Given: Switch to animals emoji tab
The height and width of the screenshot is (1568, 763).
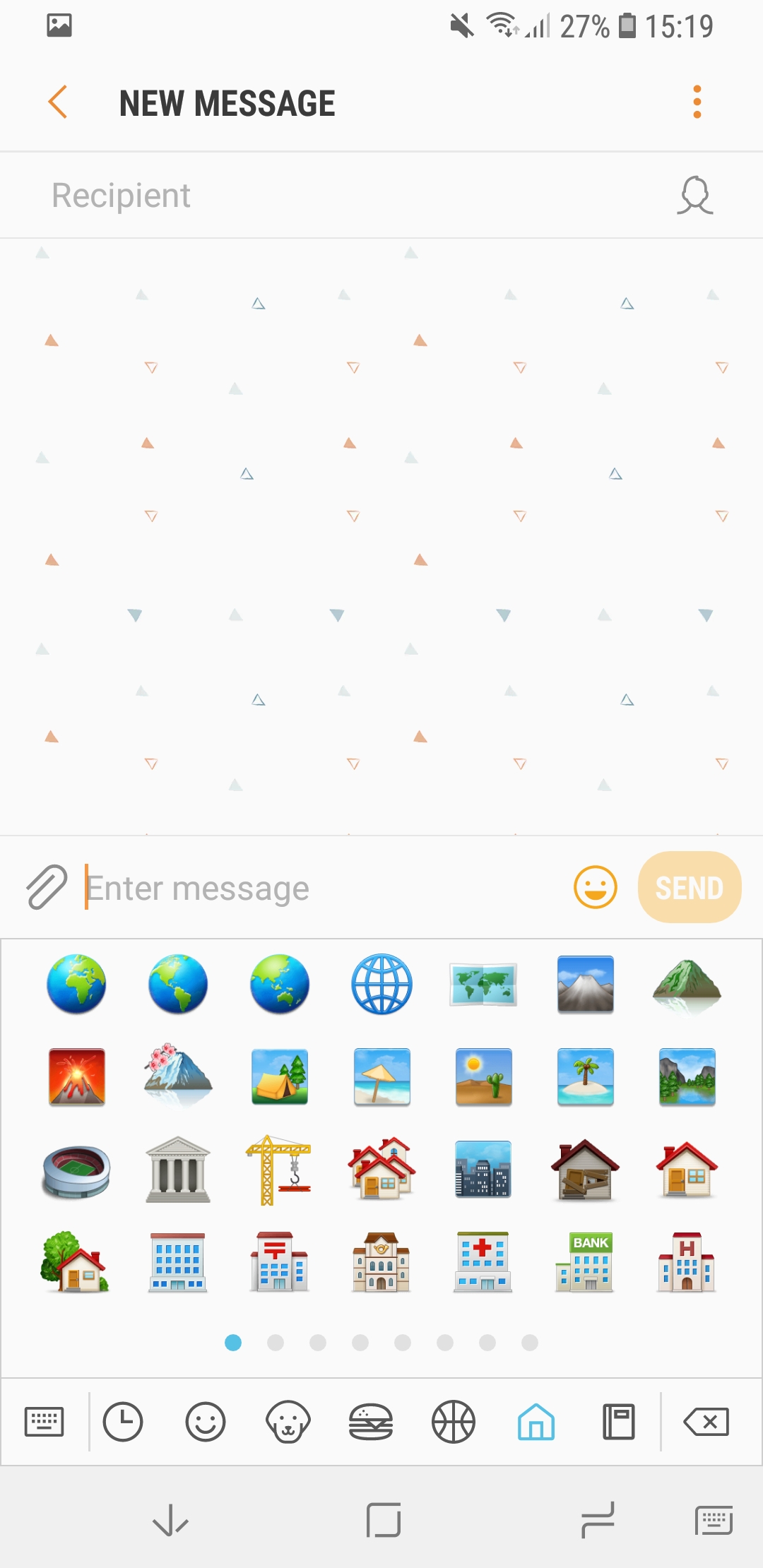Looking at the screenshot, I should (x=288, y=1421).
